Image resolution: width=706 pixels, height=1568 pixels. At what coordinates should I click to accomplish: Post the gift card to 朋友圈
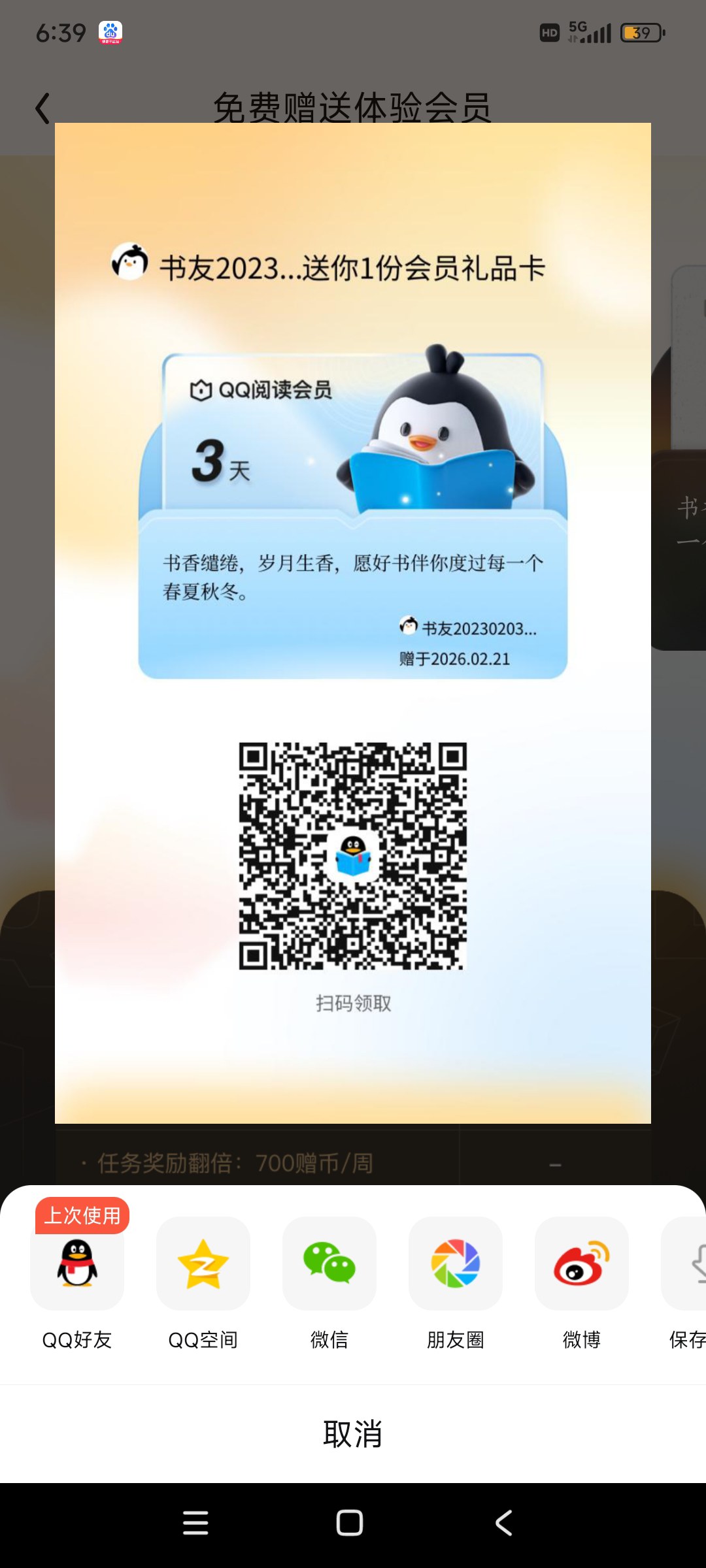click(x=456, y=1264)
